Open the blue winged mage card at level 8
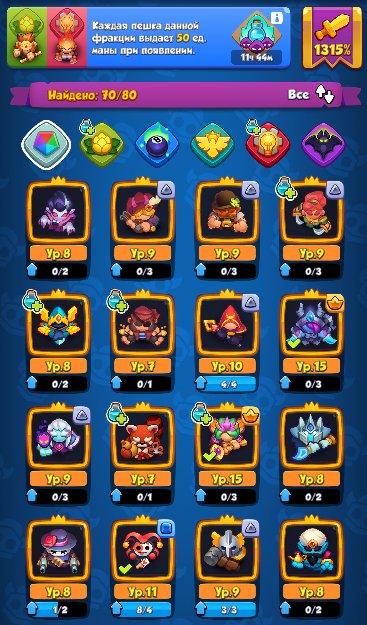This screenshot has width=367, height=625. tap(59, 341)
